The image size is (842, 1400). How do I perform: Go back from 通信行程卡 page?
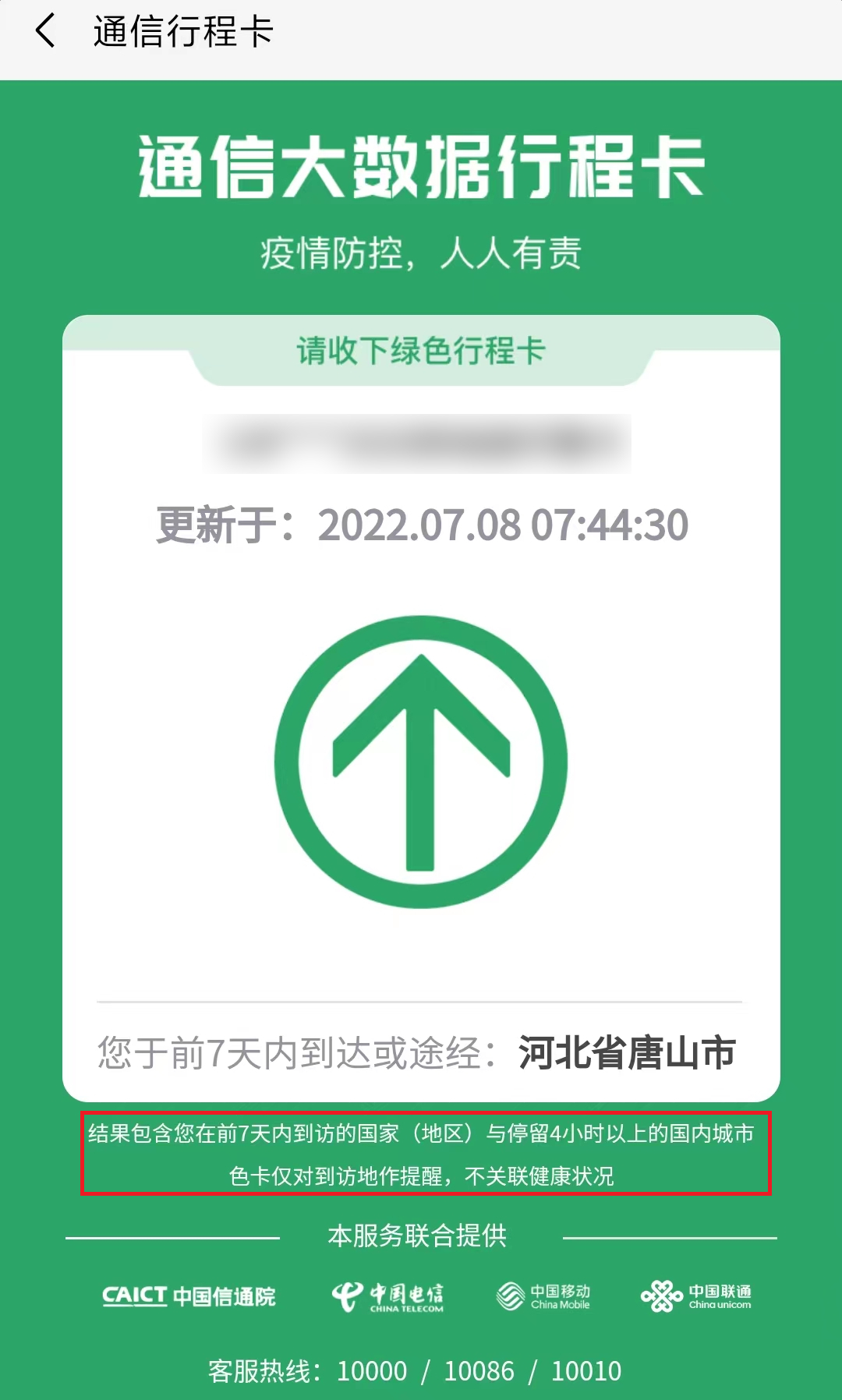click(45, 31)
